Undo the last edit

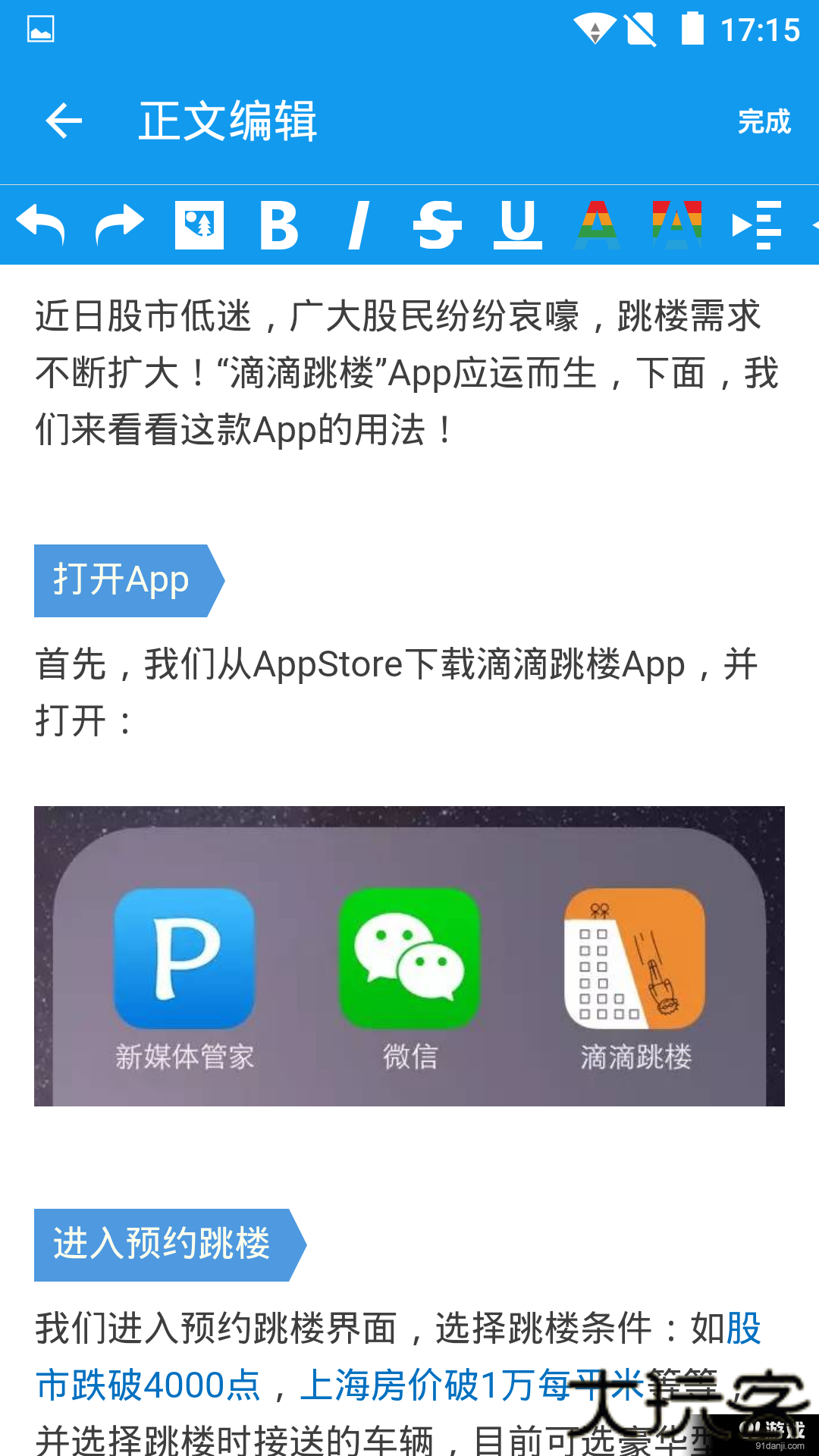42,225
